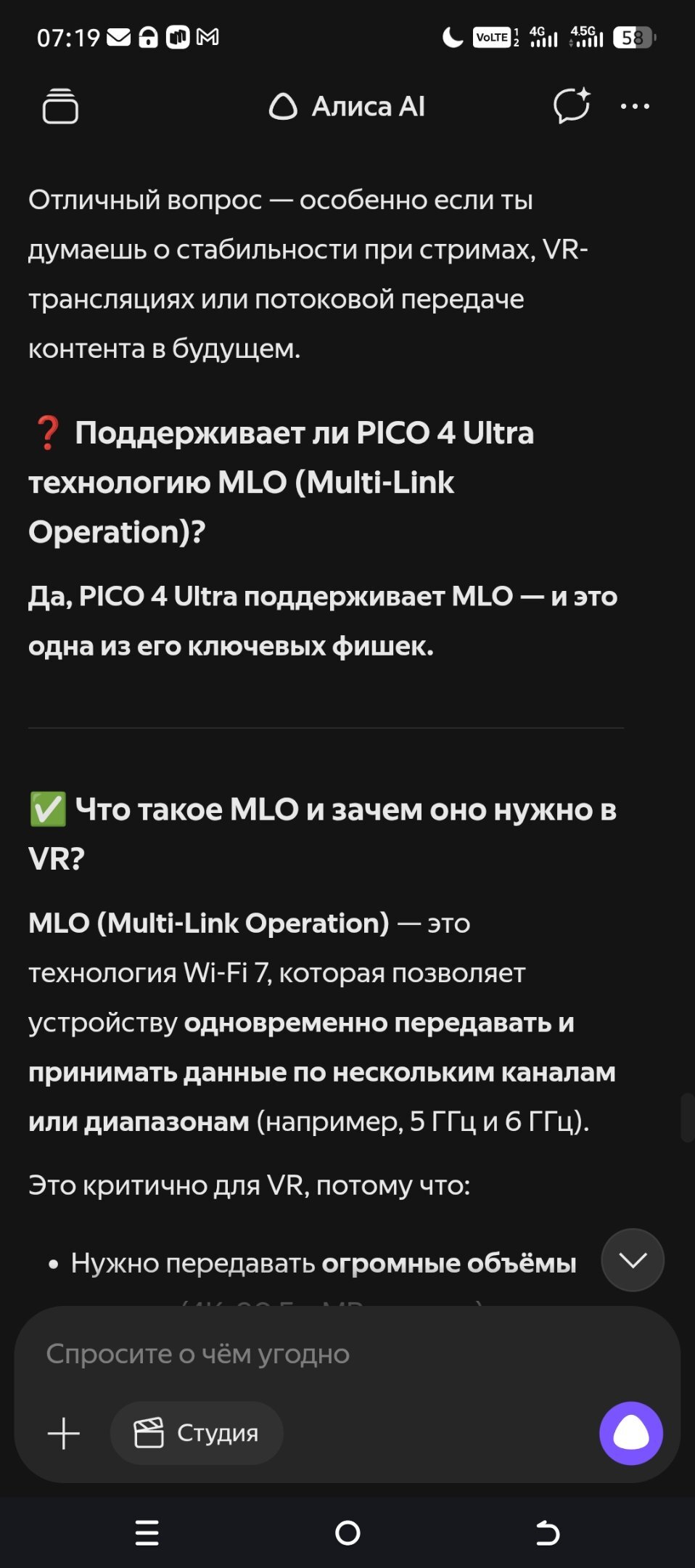Go to the home screen
Viewport: 695px width, 1568px height.
coord(347,1533)
